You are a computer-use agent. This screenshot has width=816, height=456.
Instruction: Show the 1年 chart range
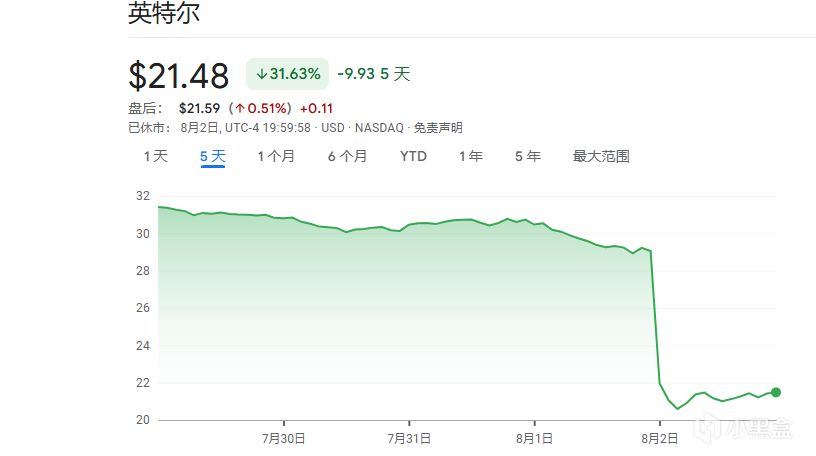pos(470,156)
